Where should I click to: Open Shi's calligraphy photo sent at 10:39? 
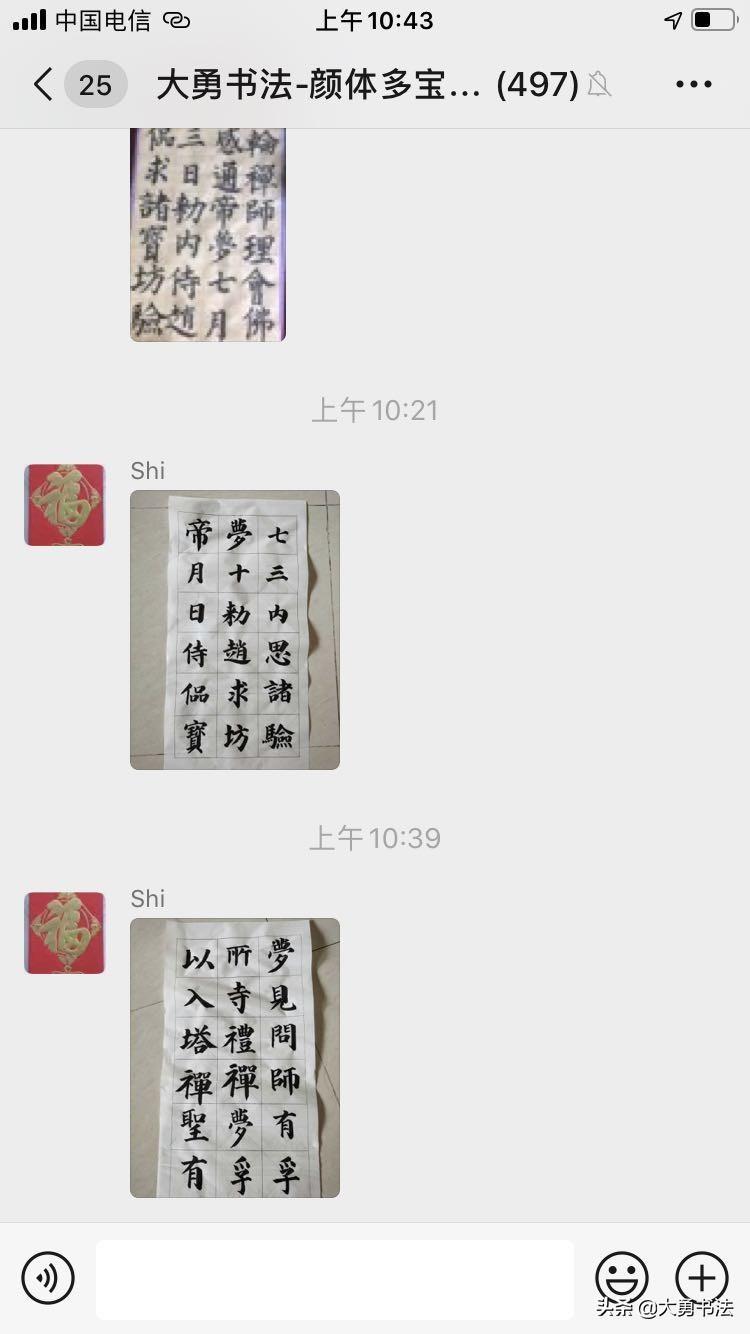click(235, 1057)
